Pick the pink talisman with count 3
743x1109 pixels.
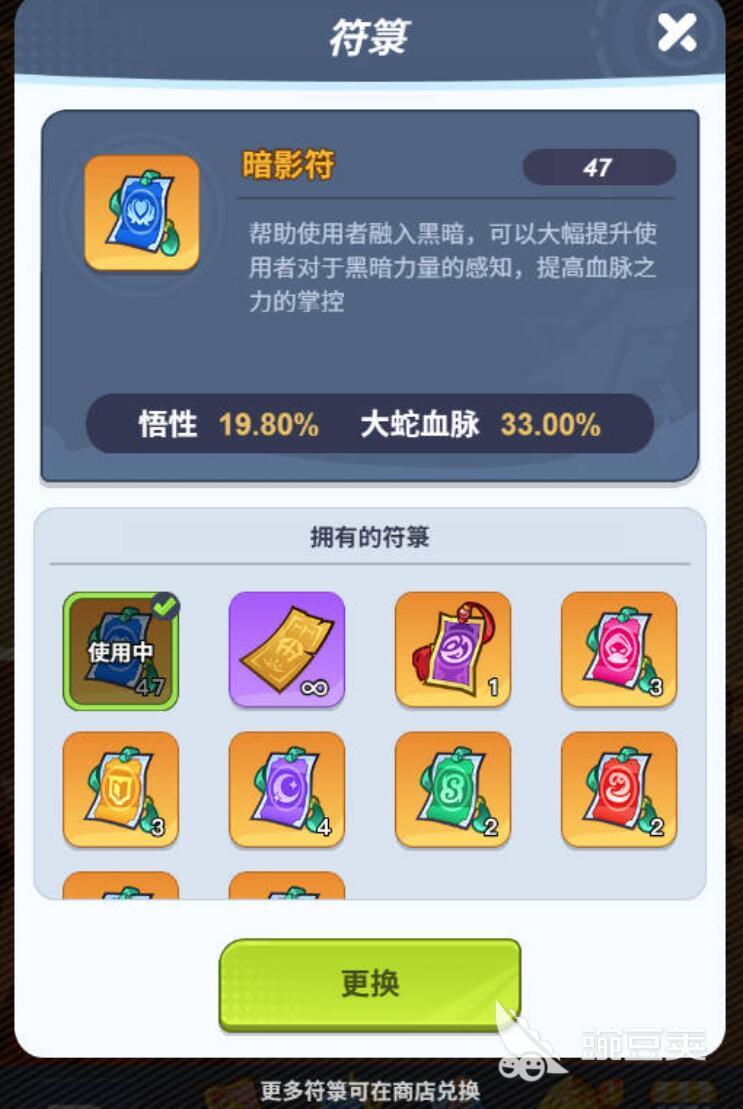click(619, 649)
